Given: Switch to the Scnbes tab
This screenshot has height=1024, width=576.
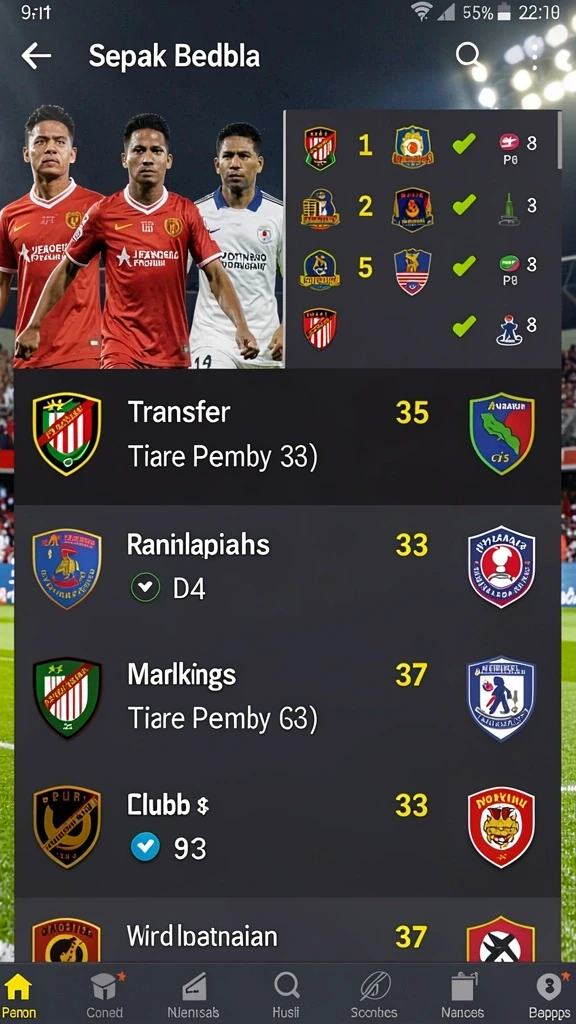Looking at the screenshot, I should point(374,994).
